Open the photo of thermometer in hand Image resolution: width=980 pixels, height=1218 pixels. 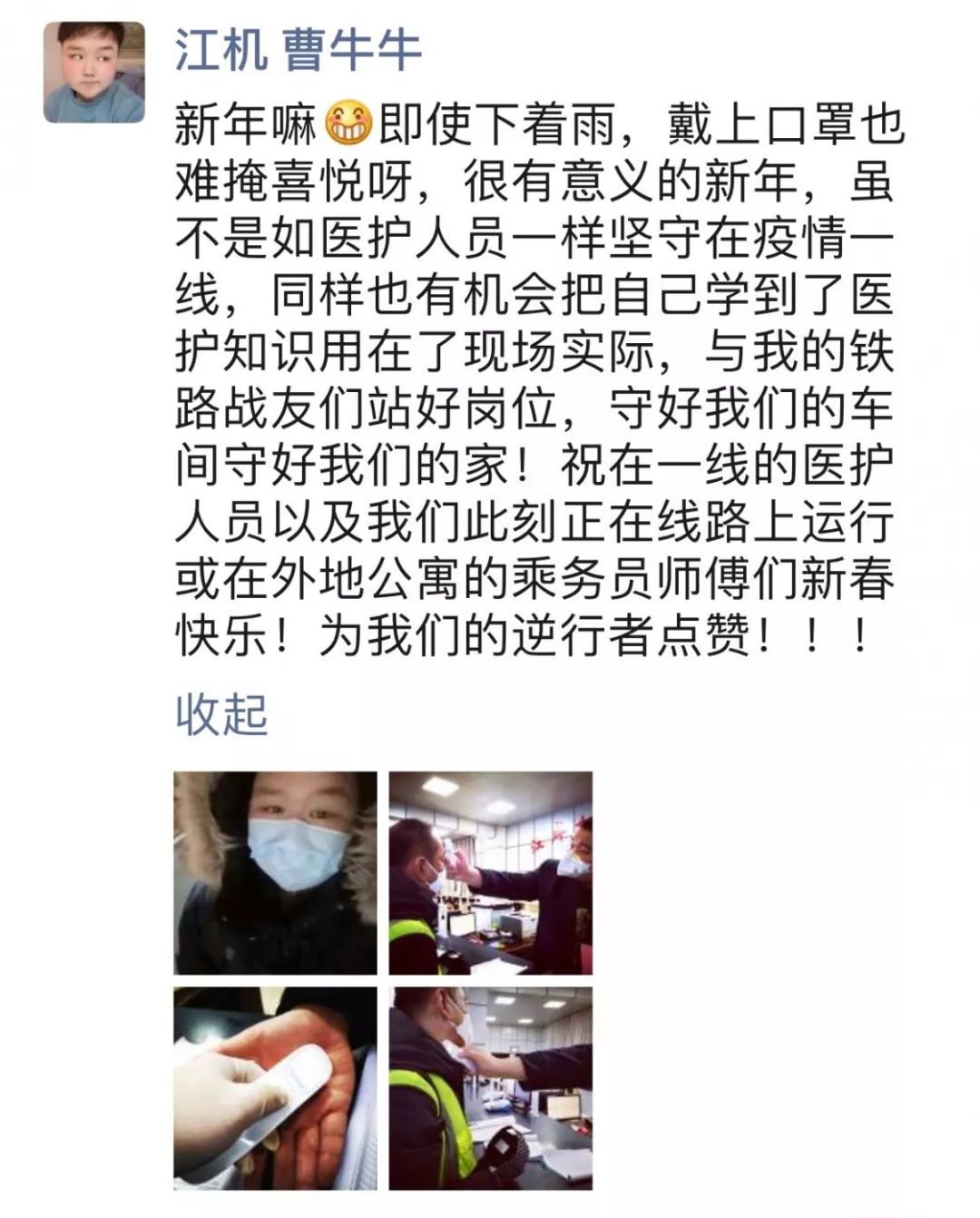(275, 1087)
